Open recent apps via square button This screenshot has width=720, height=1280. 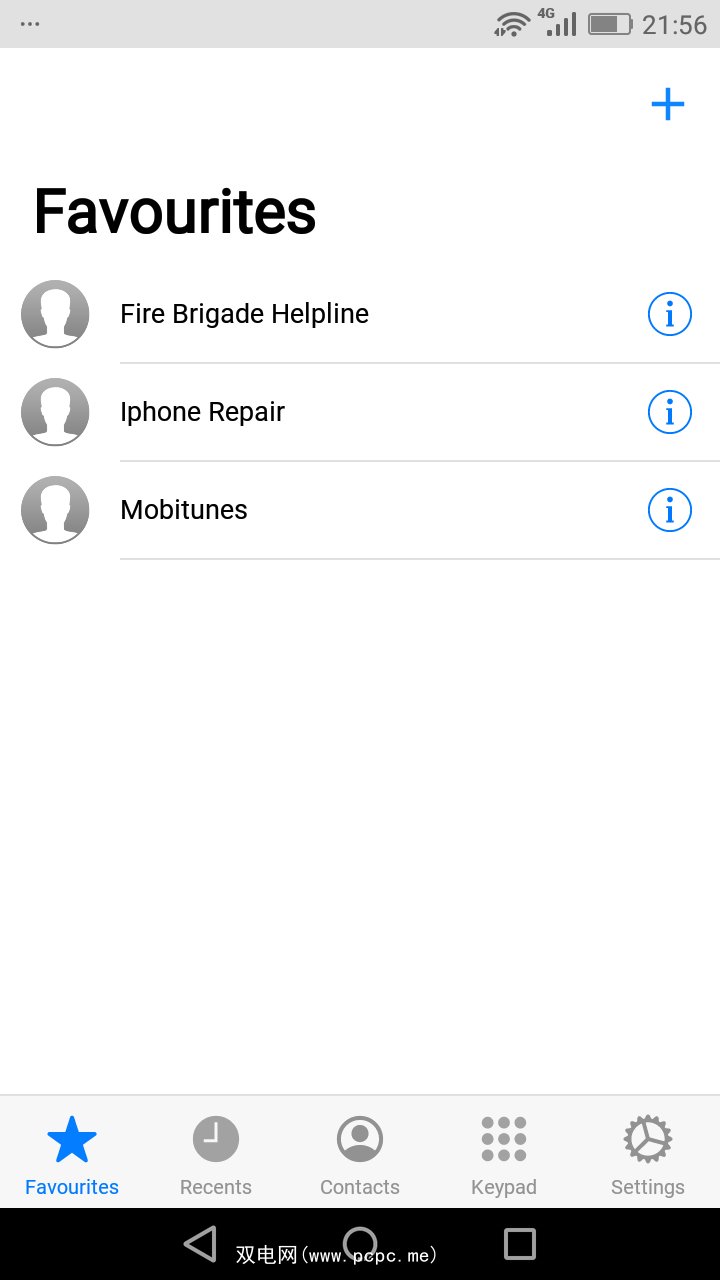click(520, 1244)
